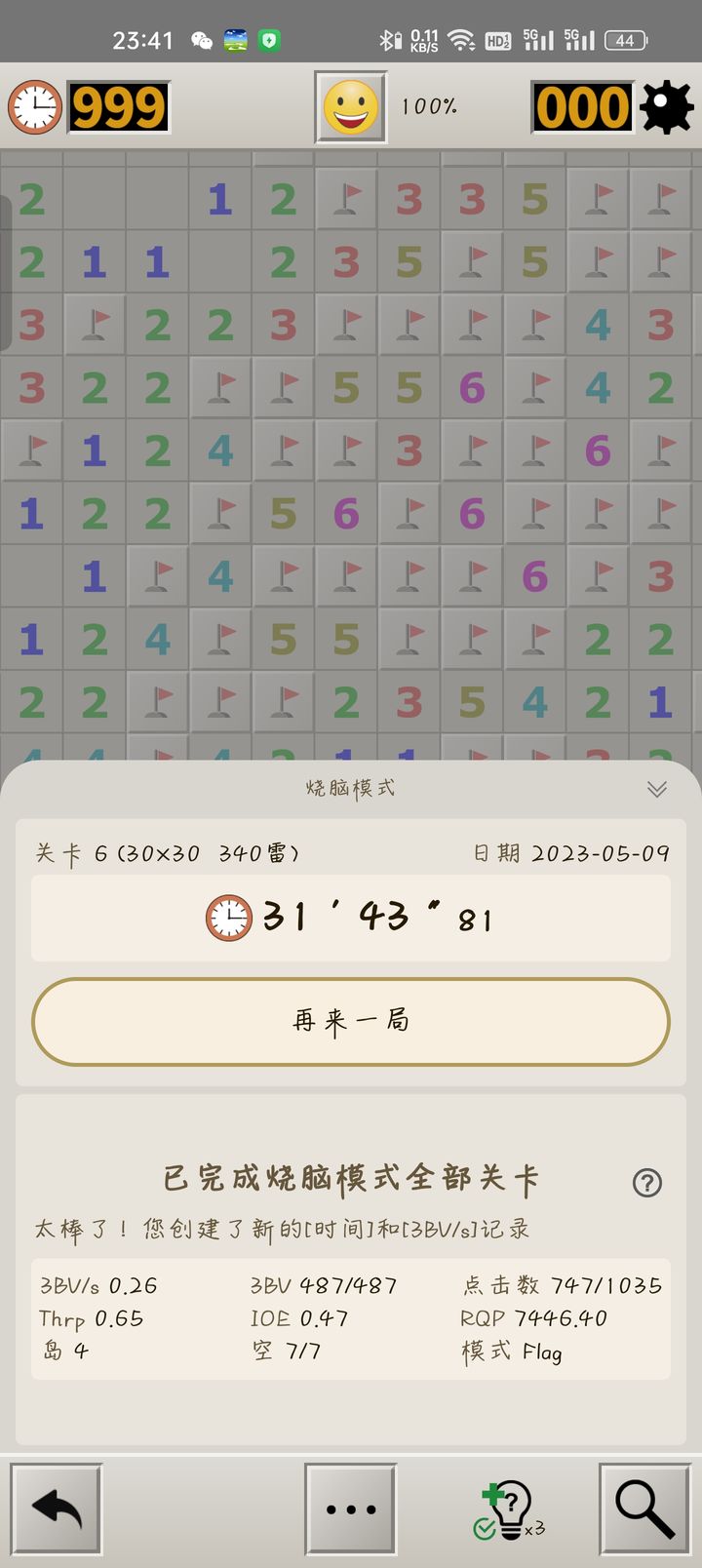Viewport: 702px width, 1568px height.
Task: Tap the smiley face restart button
Action: [x=350, y=106]
